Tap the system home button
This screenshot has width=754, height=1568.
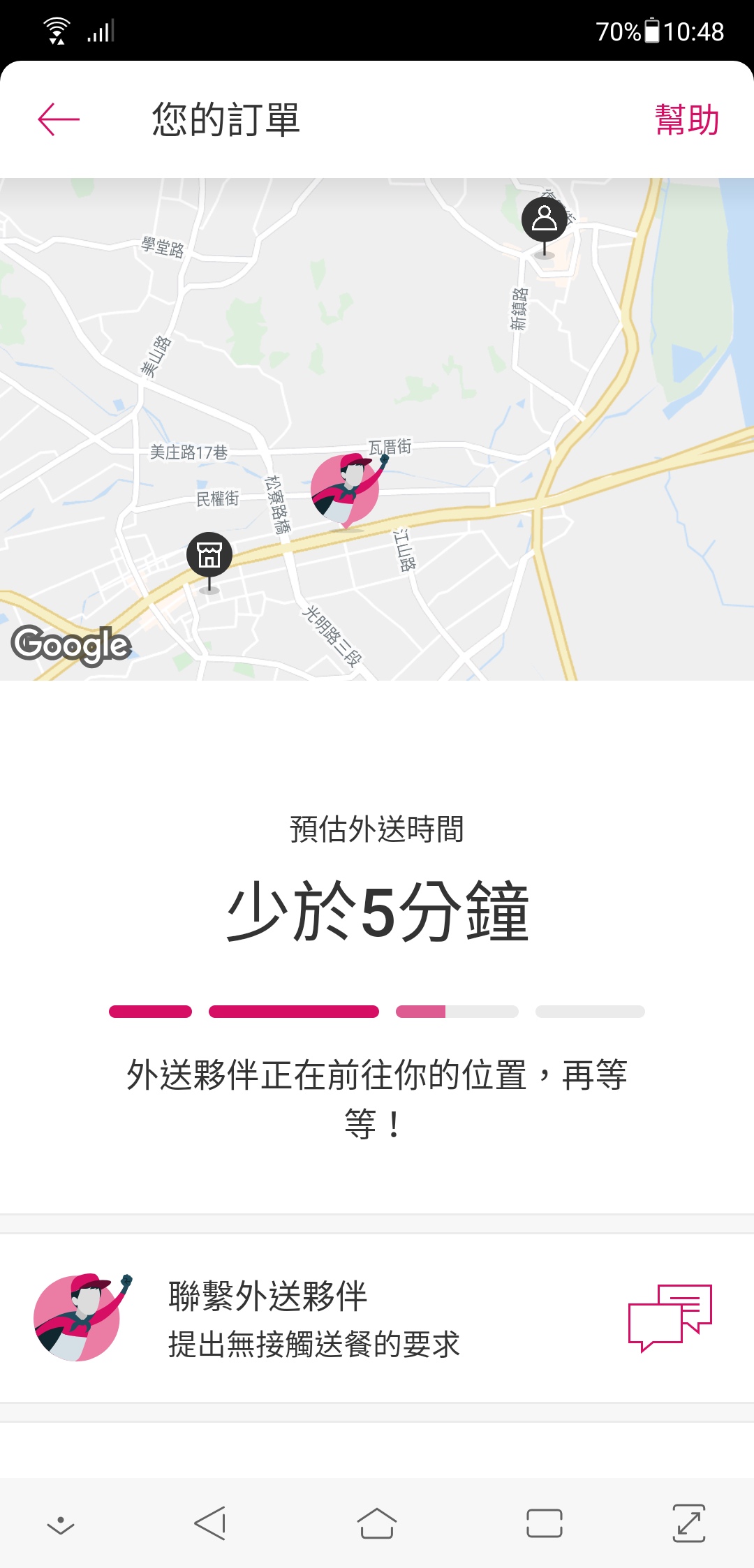[x=377, y=1523]
